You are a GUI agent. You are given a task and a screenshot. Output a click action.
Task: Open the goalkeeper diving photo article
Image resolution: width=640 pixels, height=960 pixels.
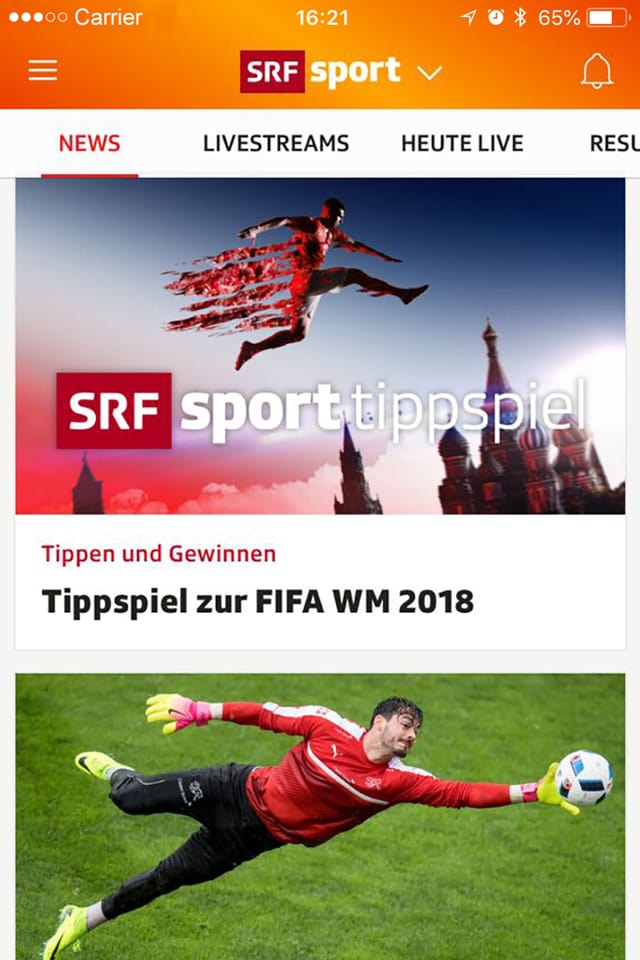point(320,815)
